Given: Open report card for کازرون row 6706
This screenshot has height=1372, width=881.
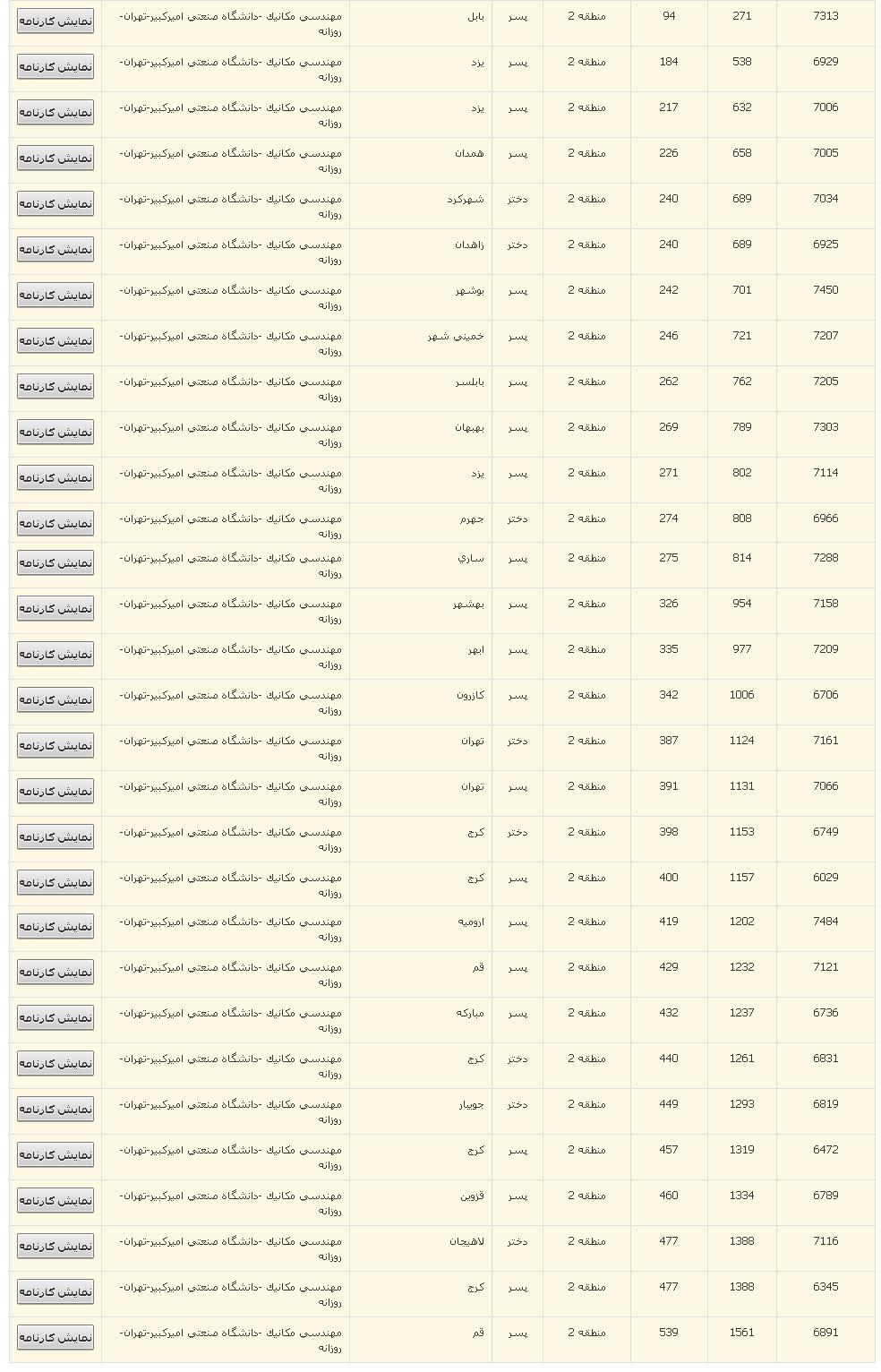Looking at the screenshot, I should 56,700.
